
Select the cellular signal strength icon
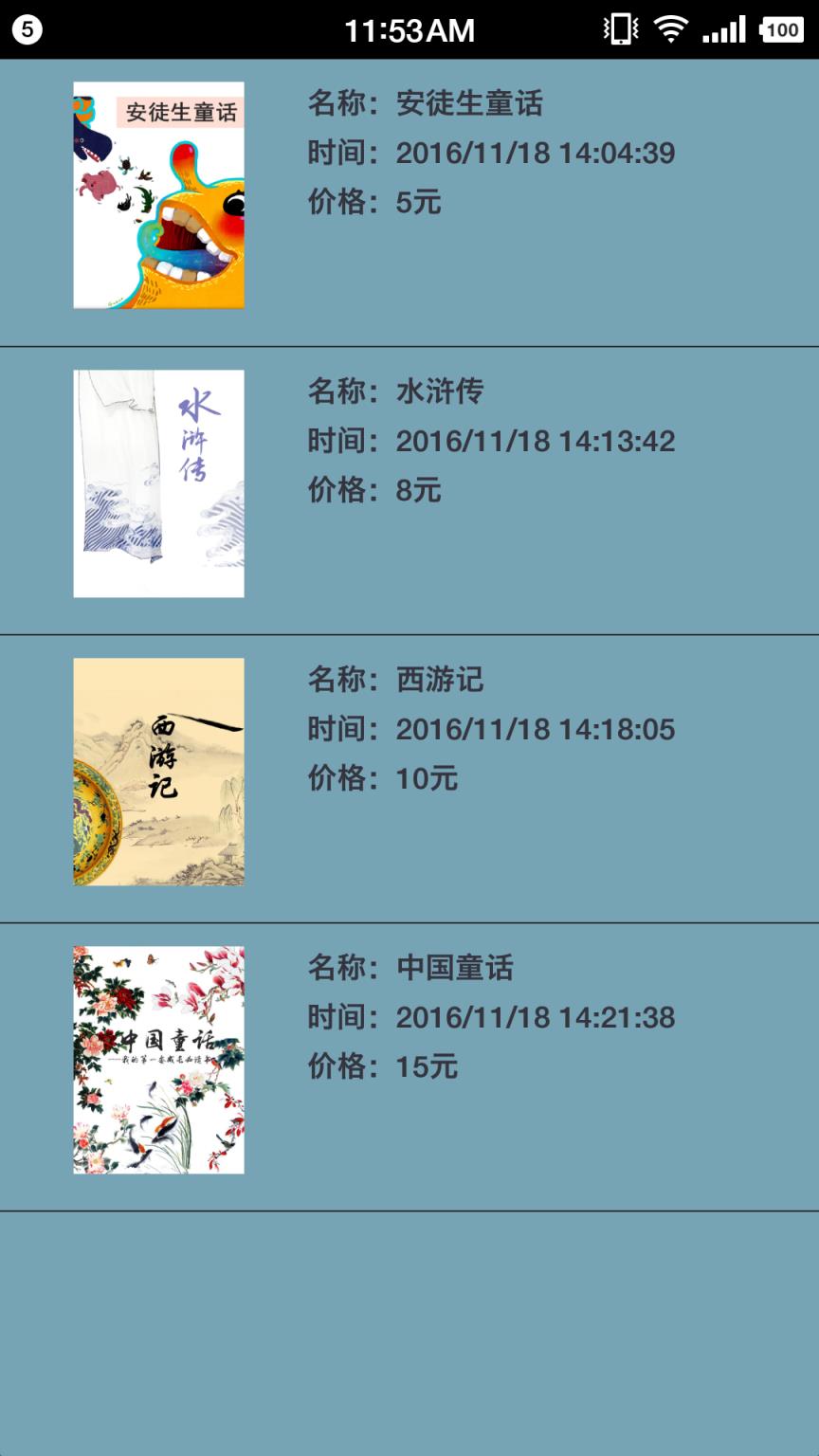(x=723, y=29)
